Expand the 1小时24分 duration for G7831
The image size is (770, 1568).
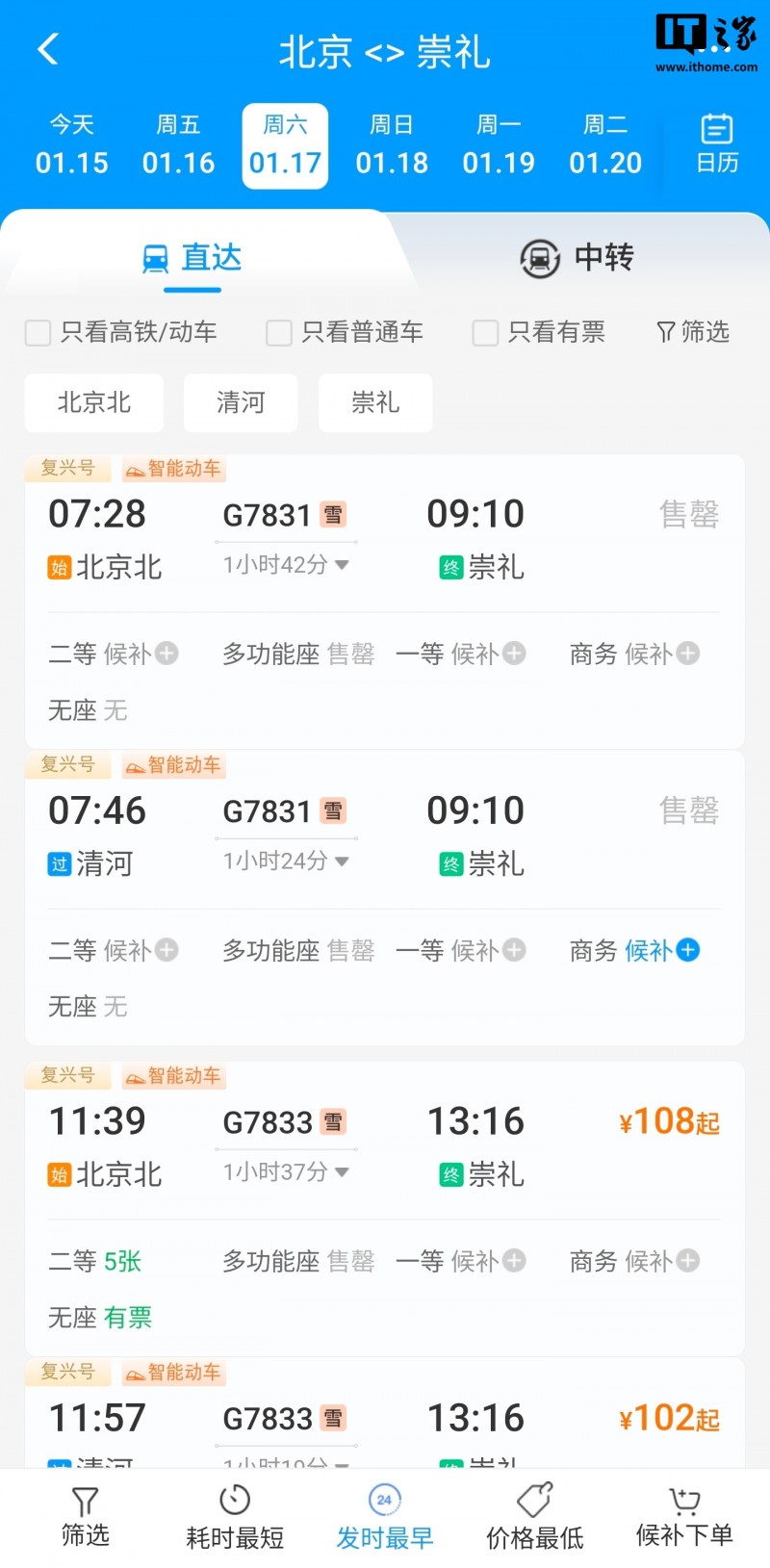[286, 861]
